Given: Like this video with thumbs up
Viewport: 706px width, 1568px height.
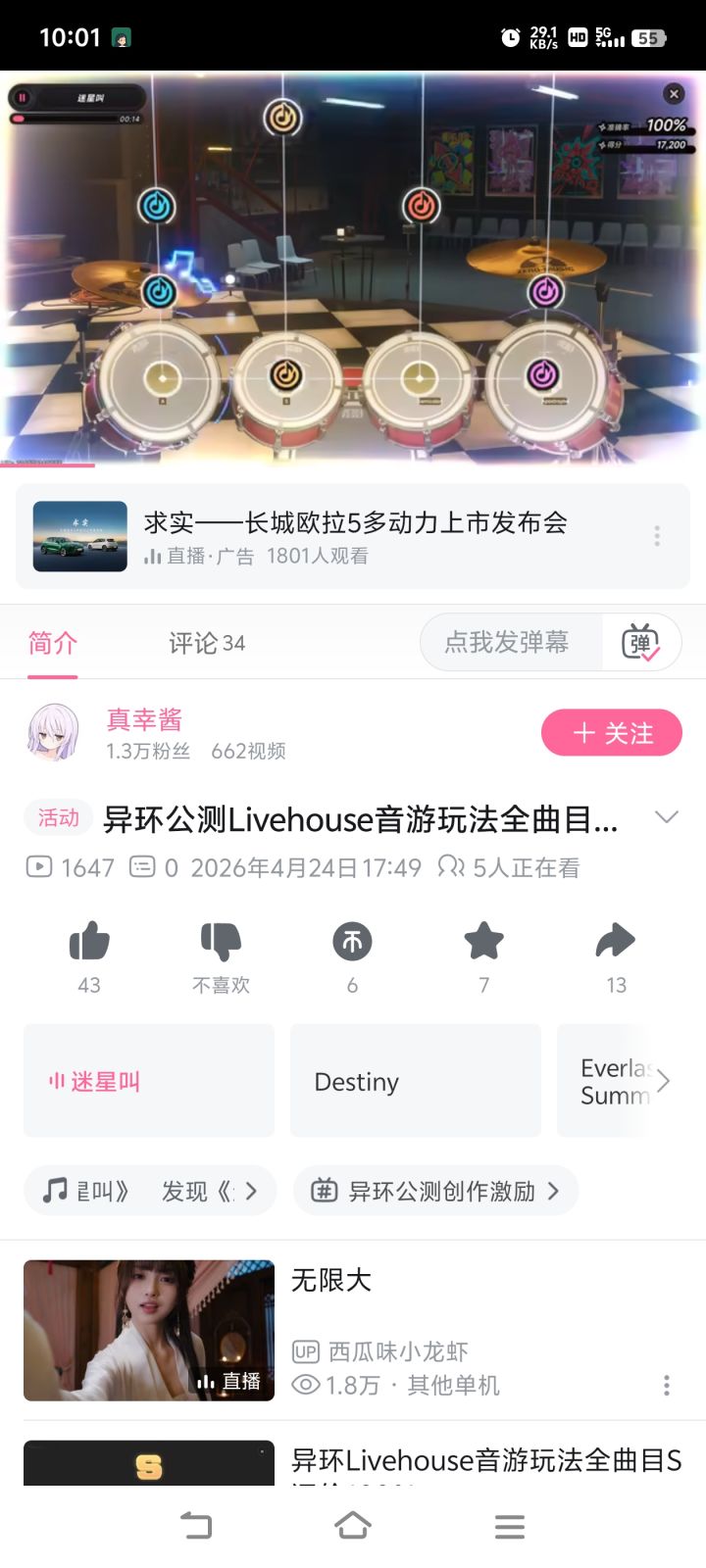Looking at the screenshot, I should 89,943.
